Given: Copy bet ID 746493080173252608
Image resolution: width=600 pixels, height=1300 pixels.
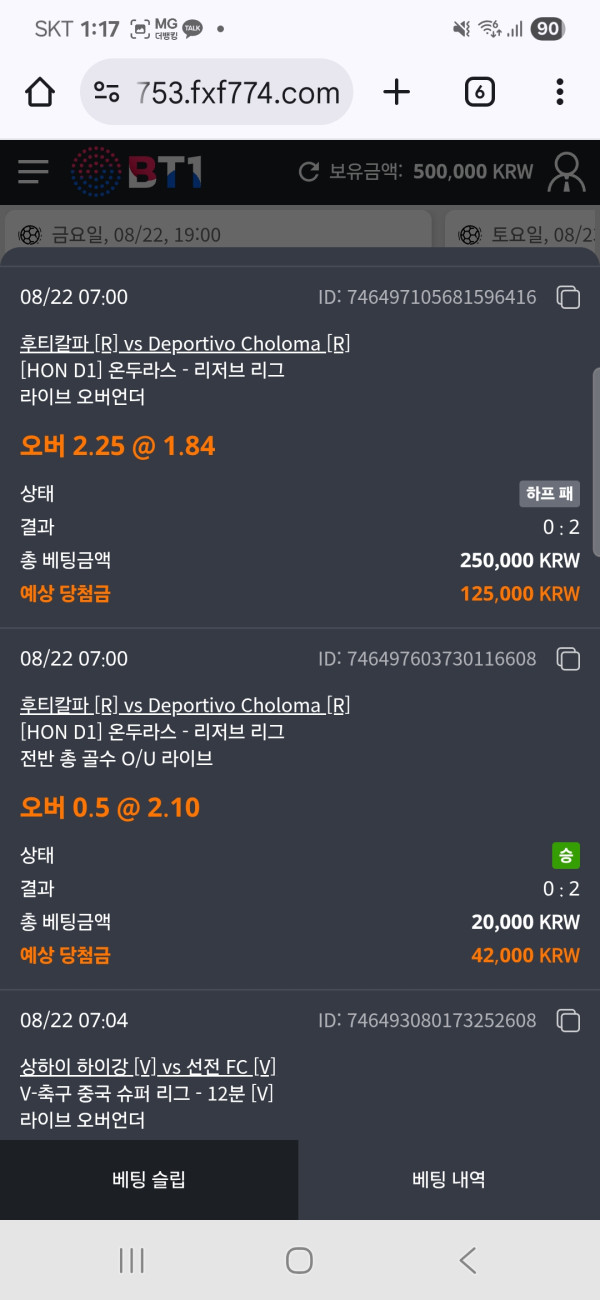Looking at the screenshot, I should [568, 1021].
